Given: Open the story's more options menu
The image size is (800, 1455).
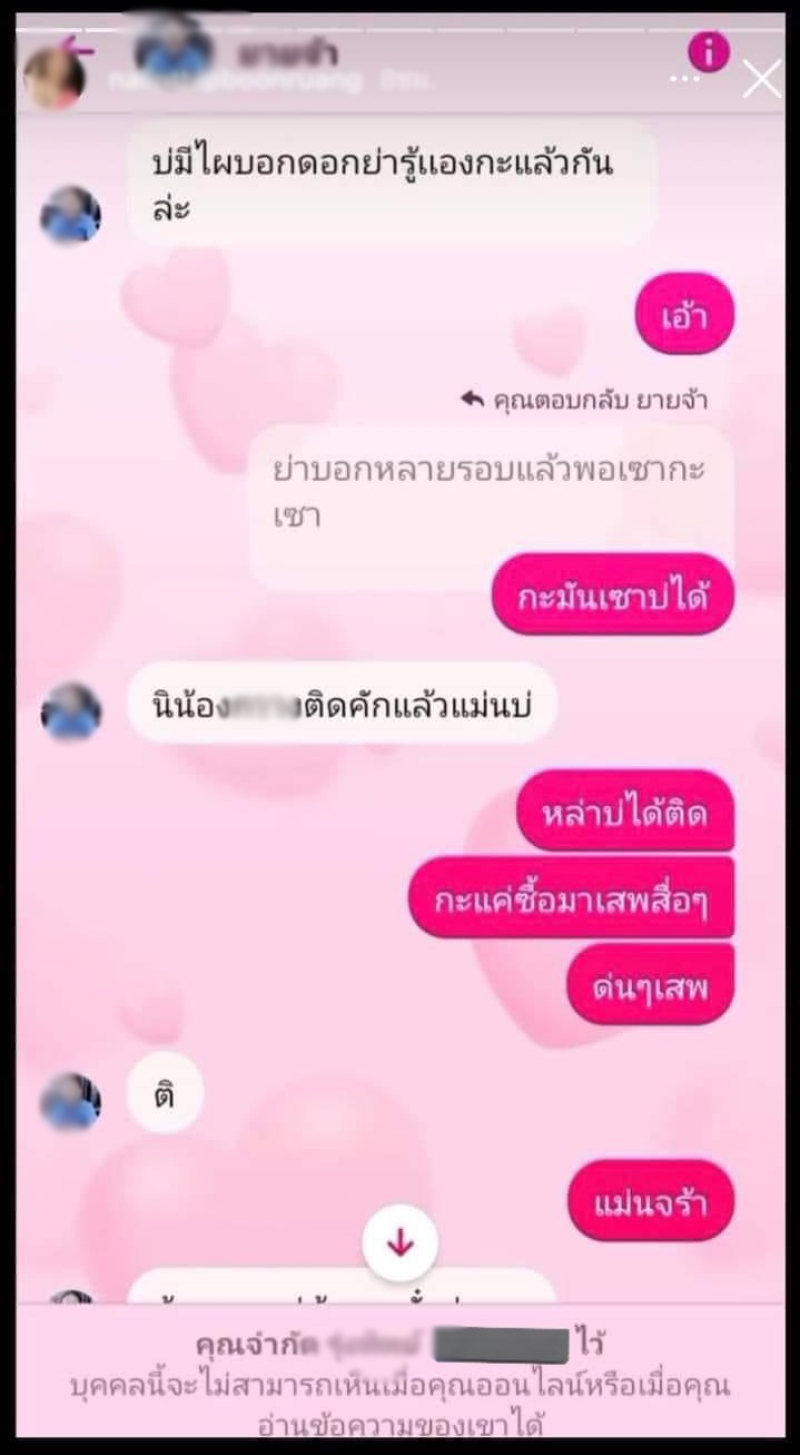Looking at the screenshot, I should coord(686,79).
